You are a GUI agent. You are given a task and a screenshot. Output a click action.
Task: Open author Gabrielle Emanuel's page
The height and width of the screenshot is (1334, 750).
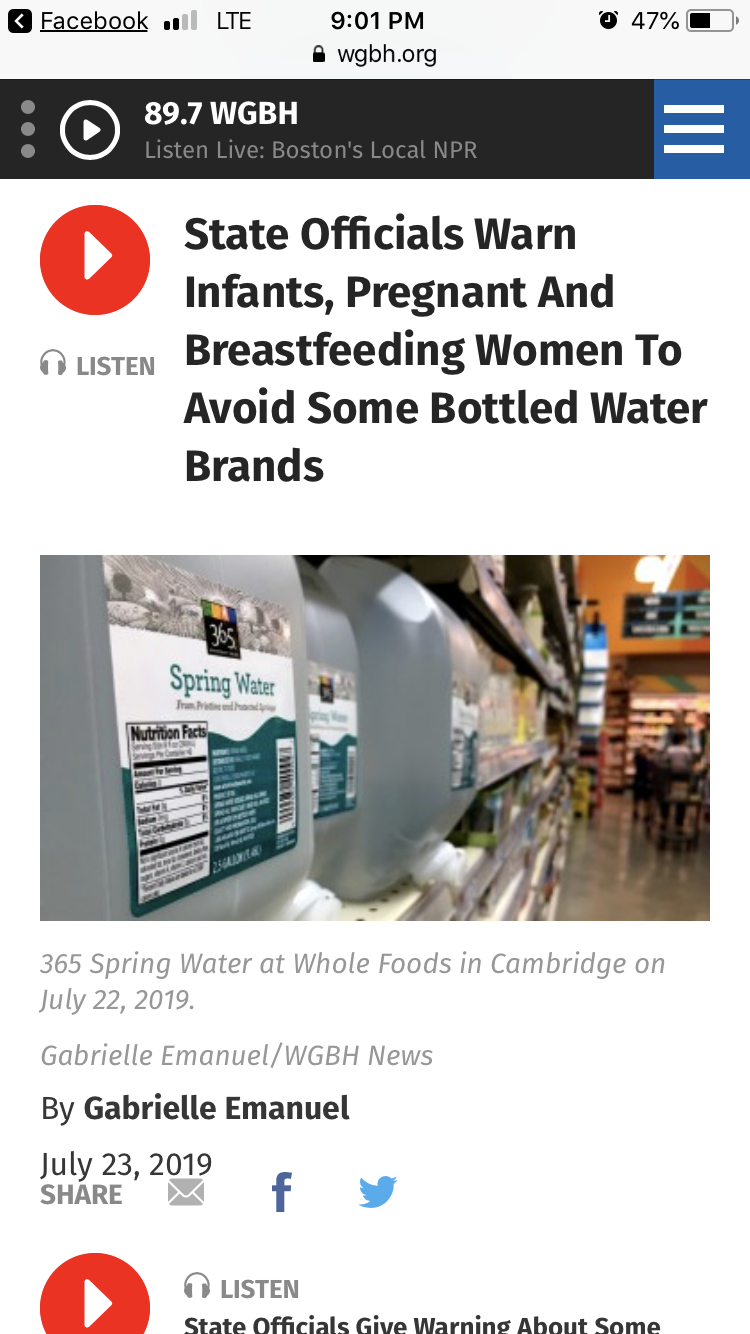[x=216, y=1108]
